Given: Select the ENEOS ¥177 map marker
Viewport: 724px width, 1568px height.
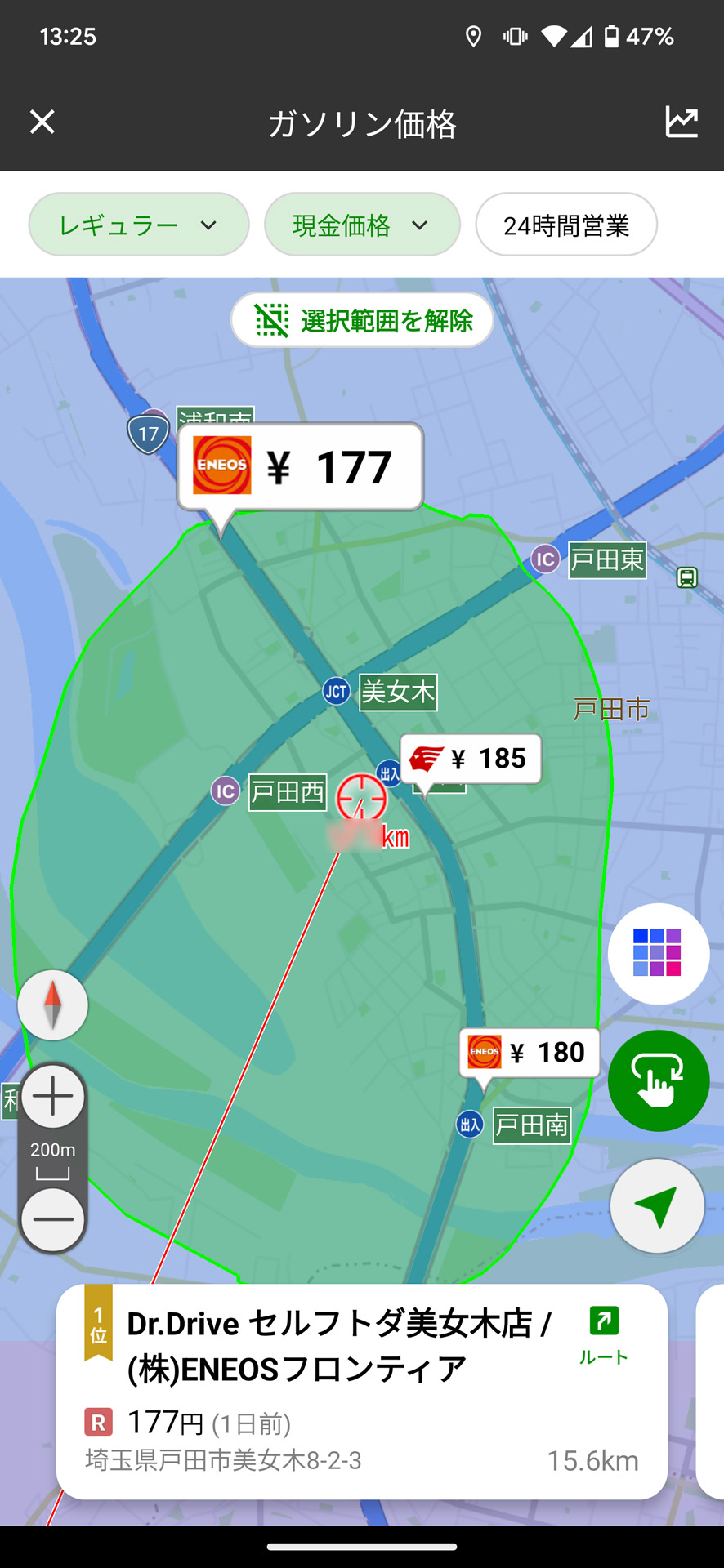Looking at the screenshot, I should pyautogui.click(x=300, y=467).
